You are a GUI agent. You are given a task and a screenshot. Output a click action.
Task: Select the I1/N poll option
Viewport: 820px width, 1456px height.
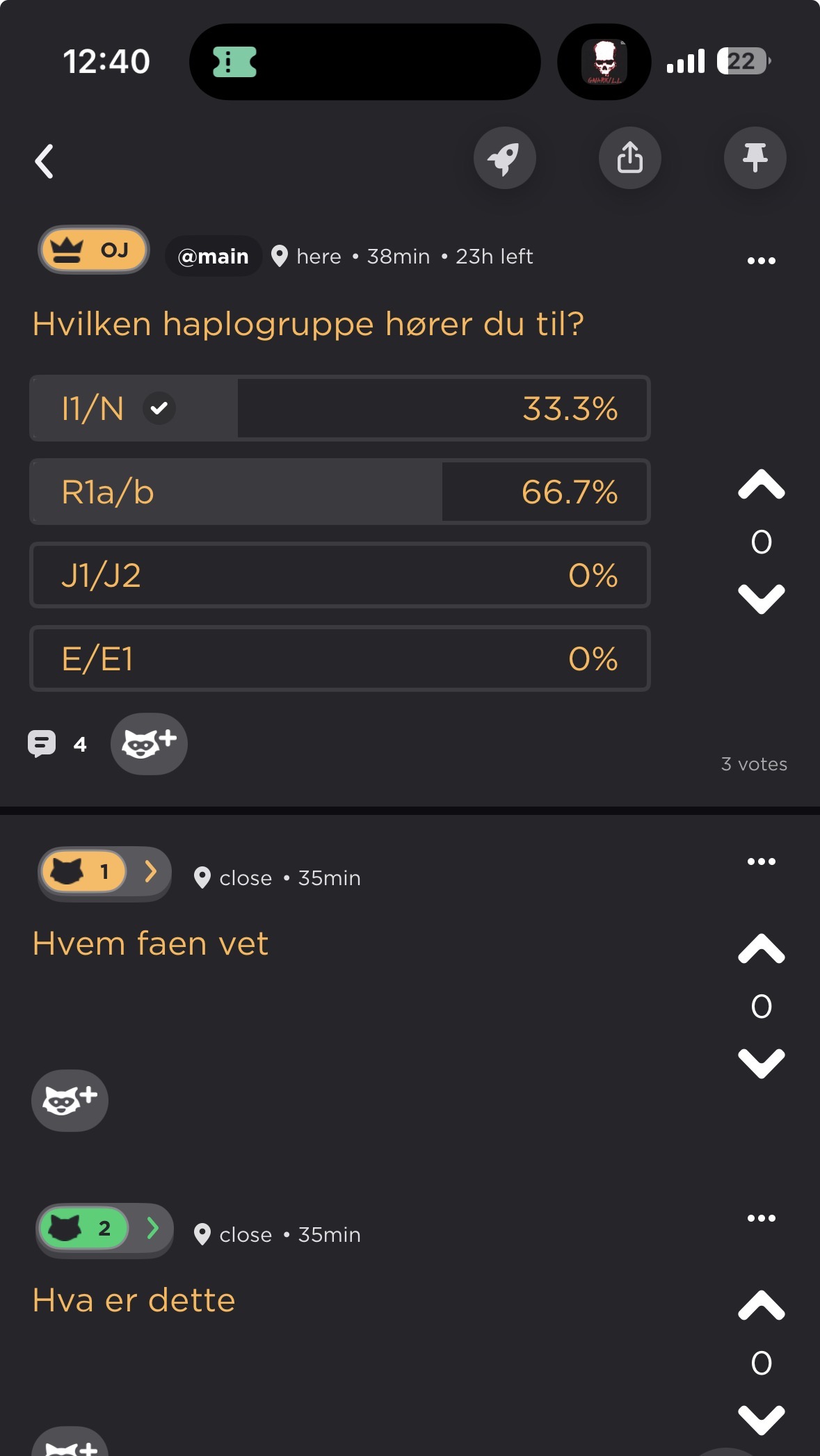click(x=339, y=408)
